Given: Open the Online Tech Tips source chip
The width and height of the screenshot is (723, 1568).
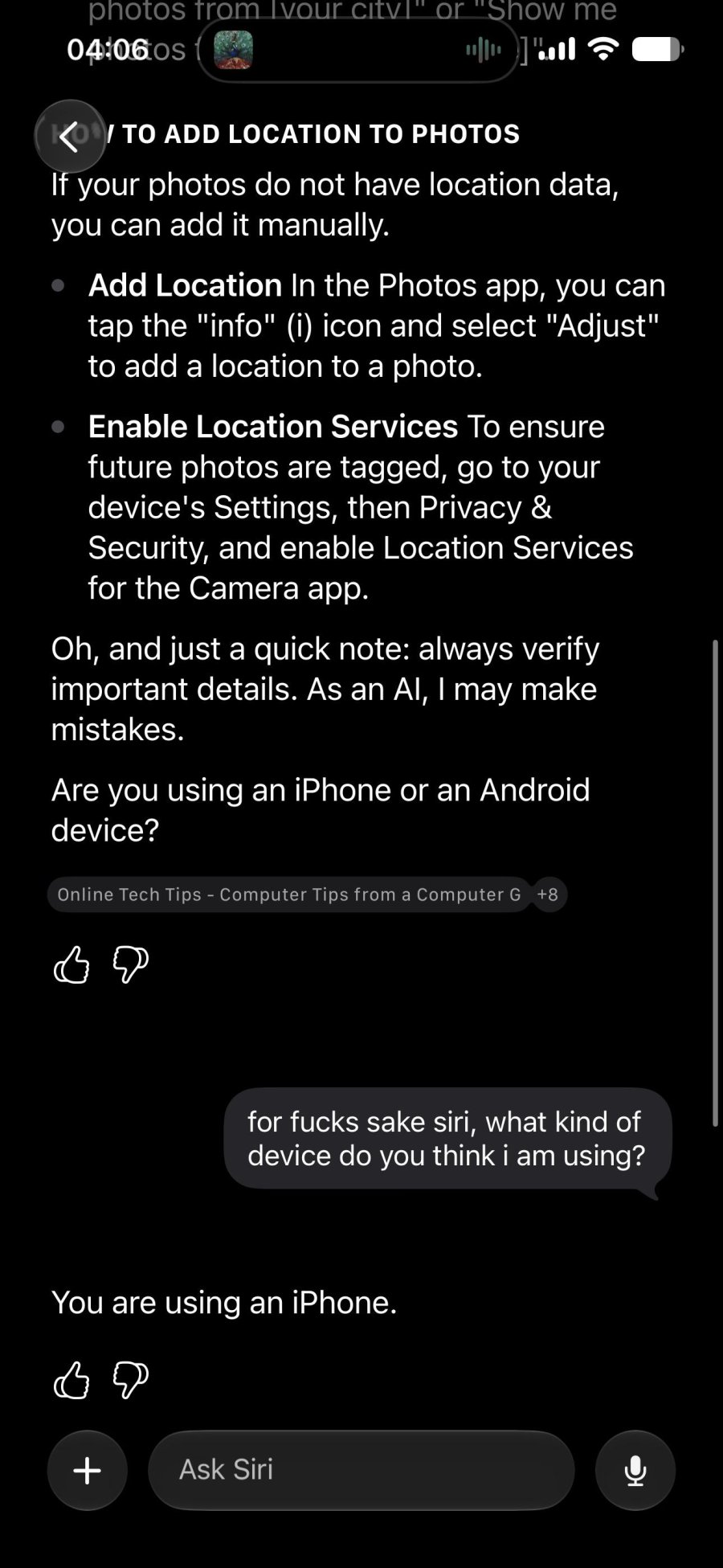Looking at the screenshot, I should (x=289, y=895).
